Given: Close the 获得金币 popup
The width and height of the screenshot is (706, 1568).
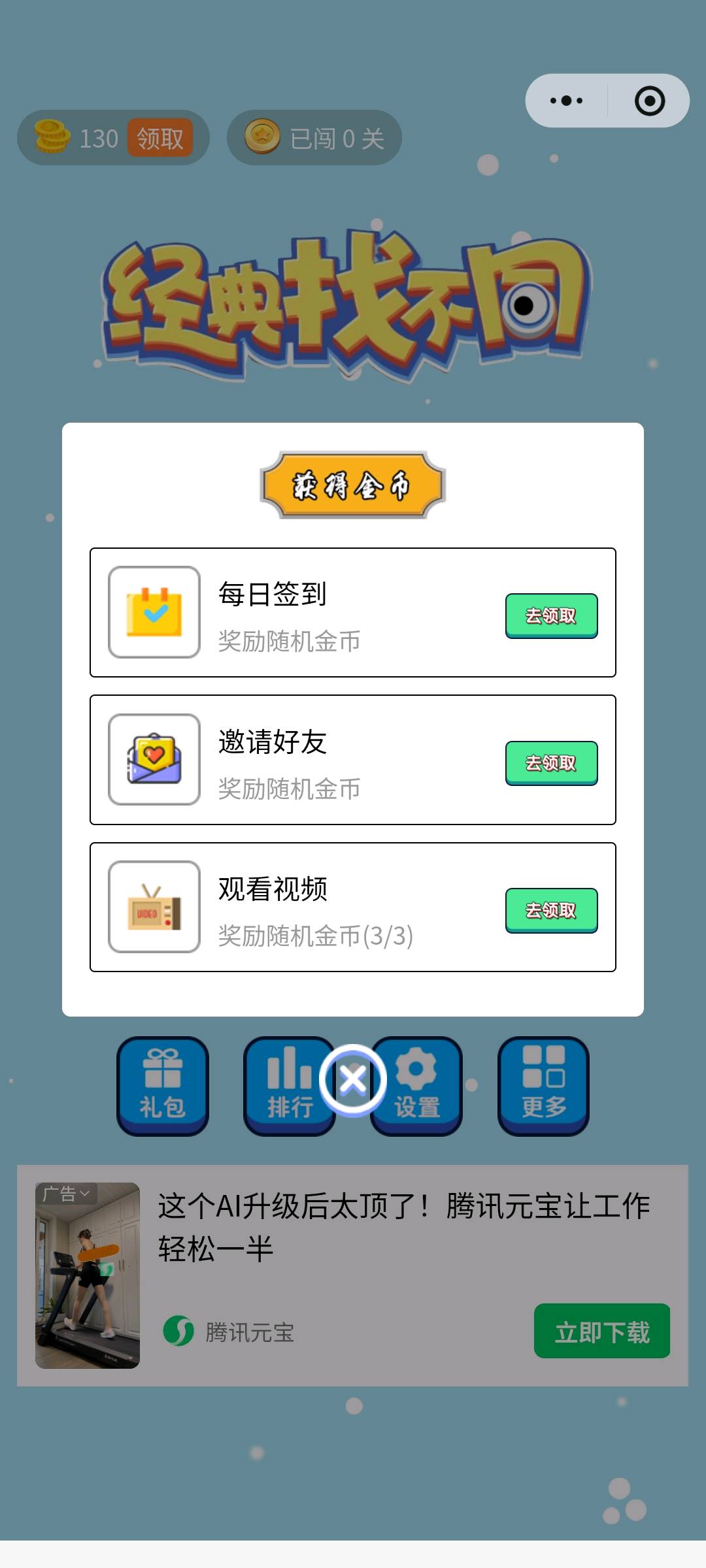Looking at the screenshot, I should tap(353, 1080).
